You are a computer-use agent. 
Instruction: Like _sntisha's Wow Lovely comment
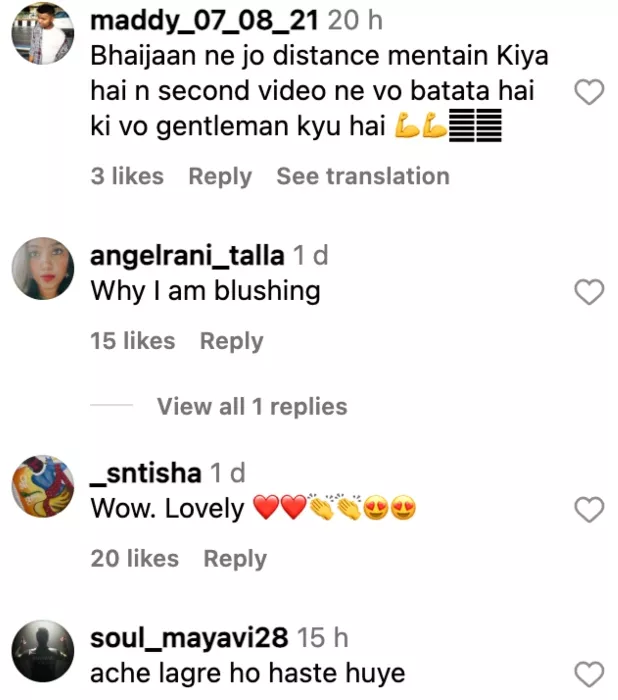pyautogui.click(x=590, y=510)
